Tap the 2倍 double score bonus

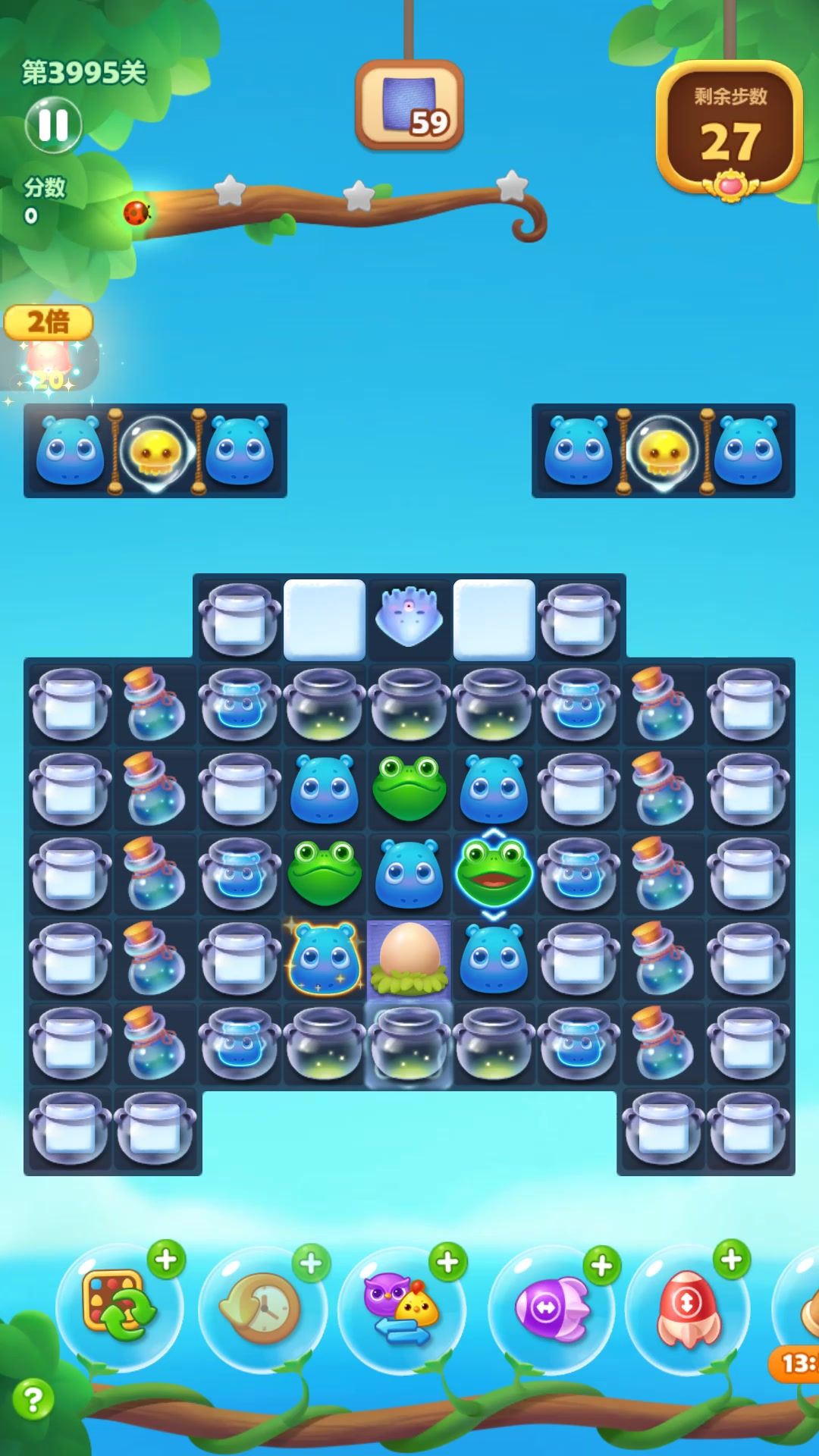49,322
